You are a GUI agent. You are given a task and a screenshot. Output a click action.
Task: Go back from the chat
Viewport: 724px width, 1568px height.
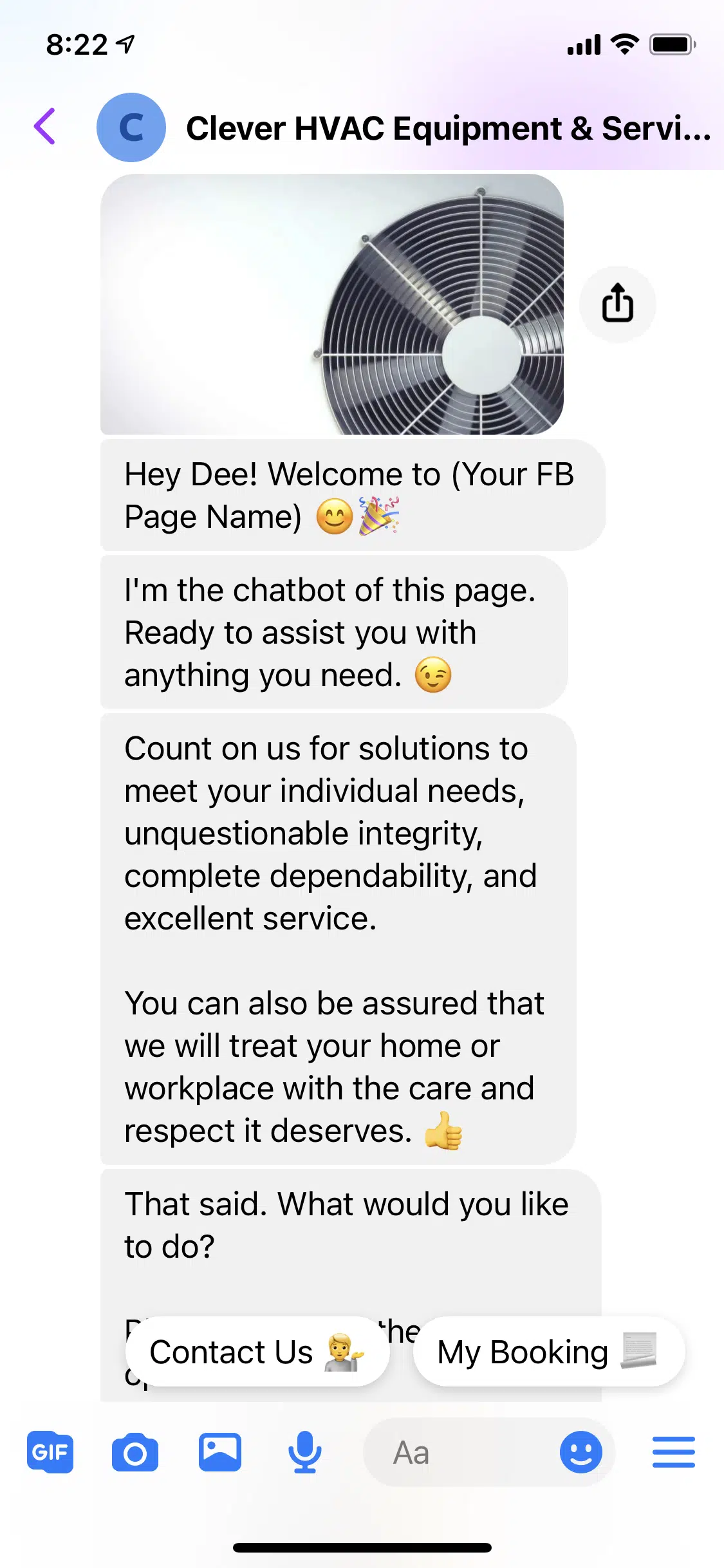tap(45, 127)
